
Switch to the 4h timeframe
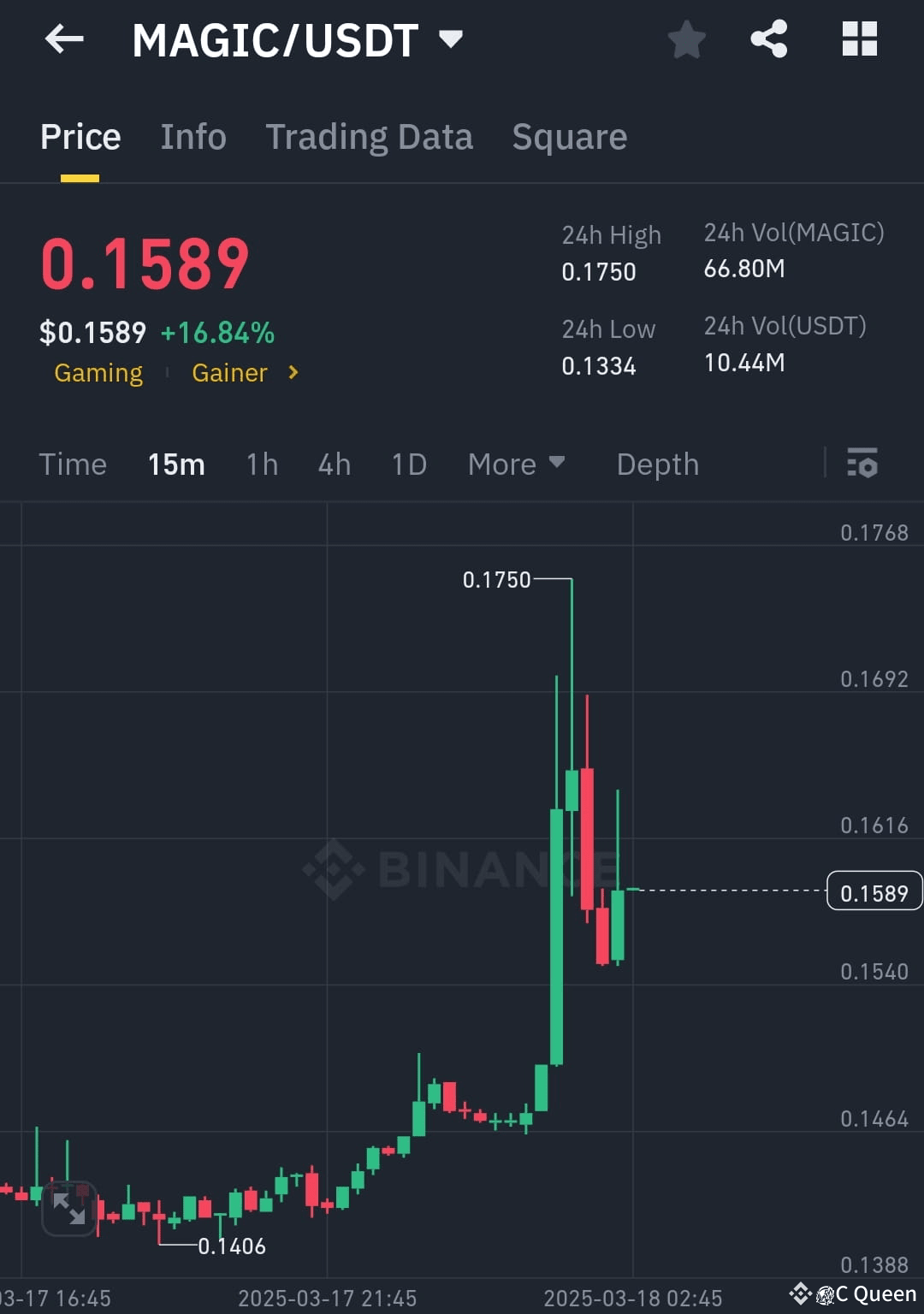click(x=334, y=465)
